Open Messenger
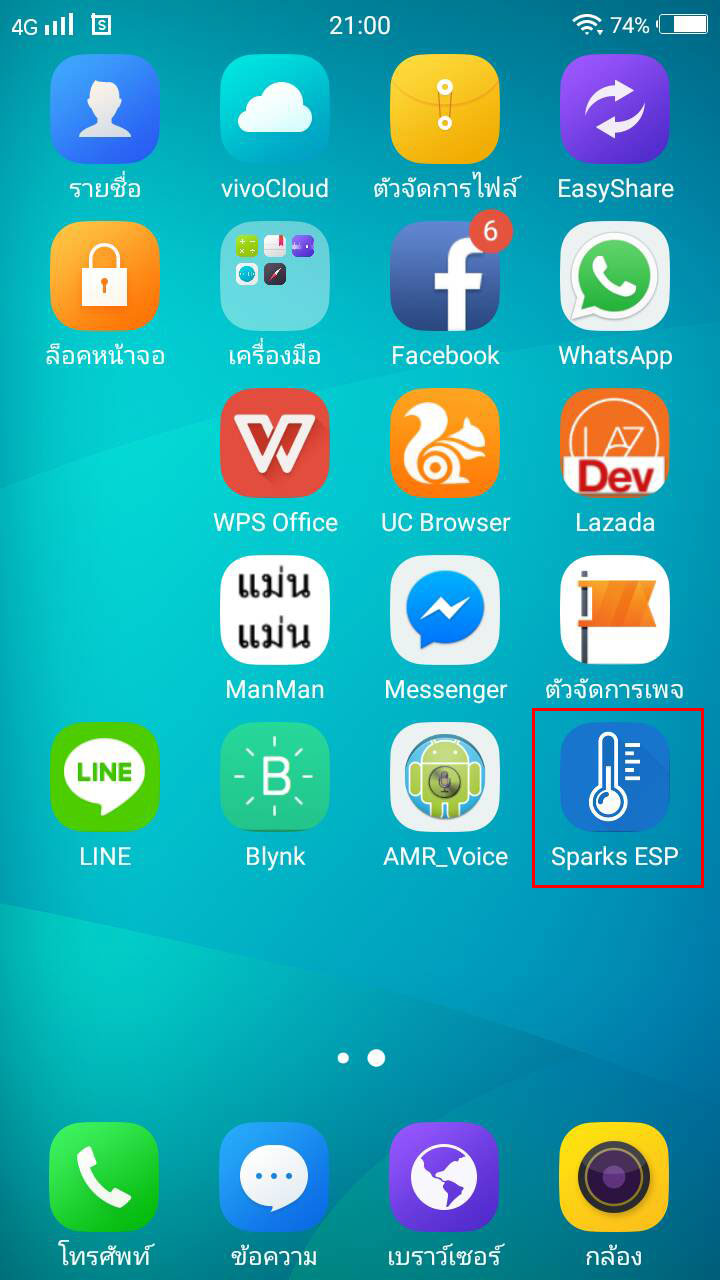Screen dimensions: 720x1280 pyautogui.click(x=445, y=611)
